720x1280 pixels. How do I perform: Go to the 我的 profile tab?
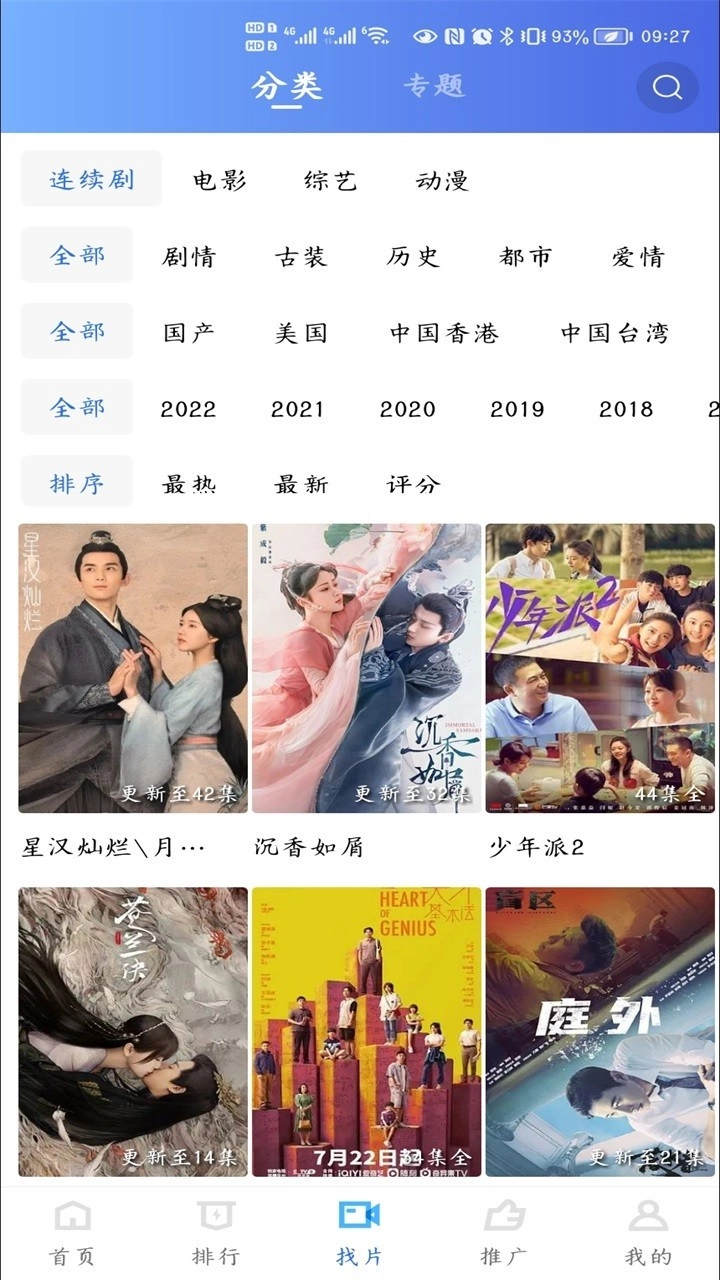648,1232
